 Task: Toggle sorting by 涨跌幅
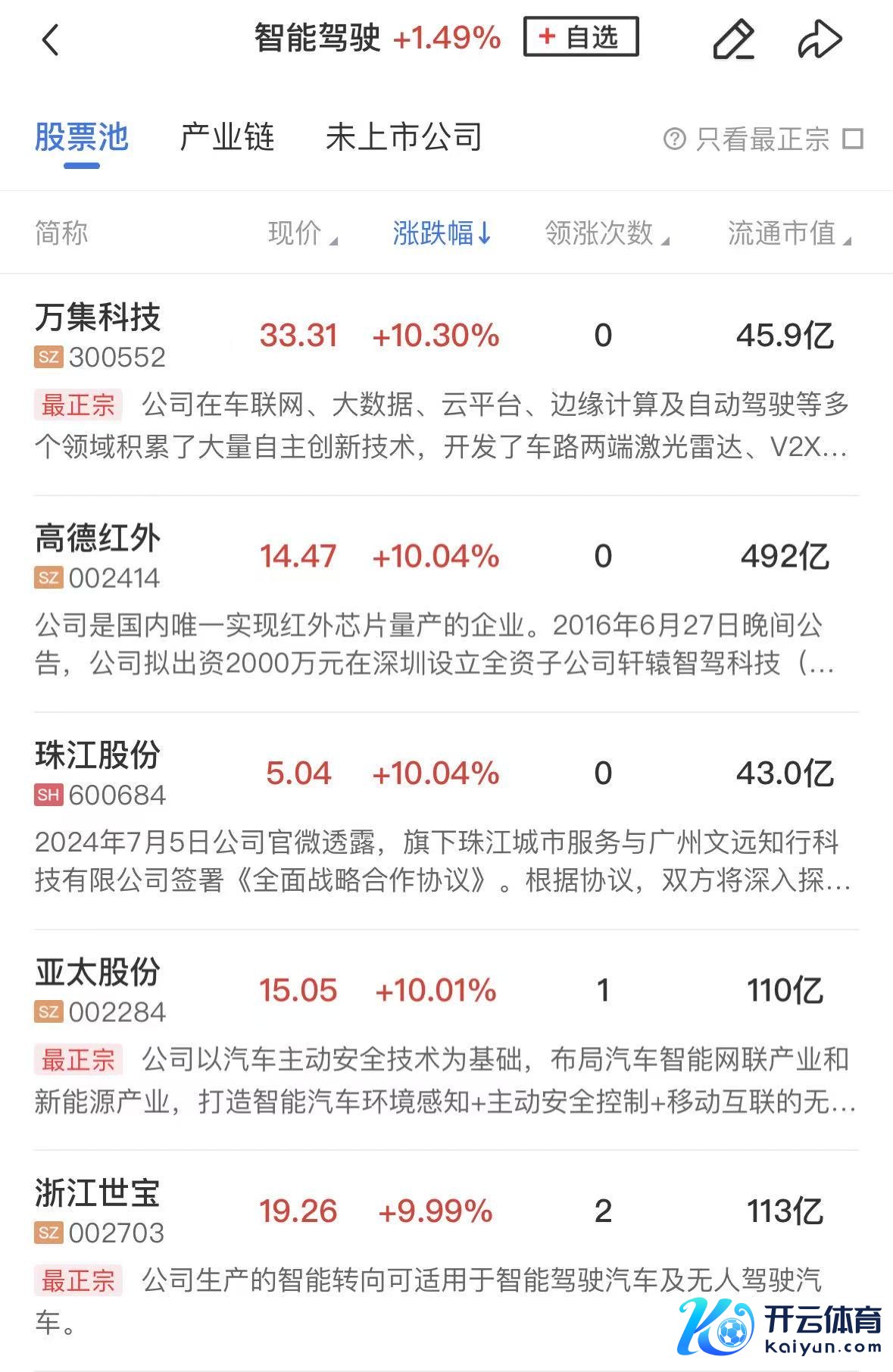pos(442,233)
